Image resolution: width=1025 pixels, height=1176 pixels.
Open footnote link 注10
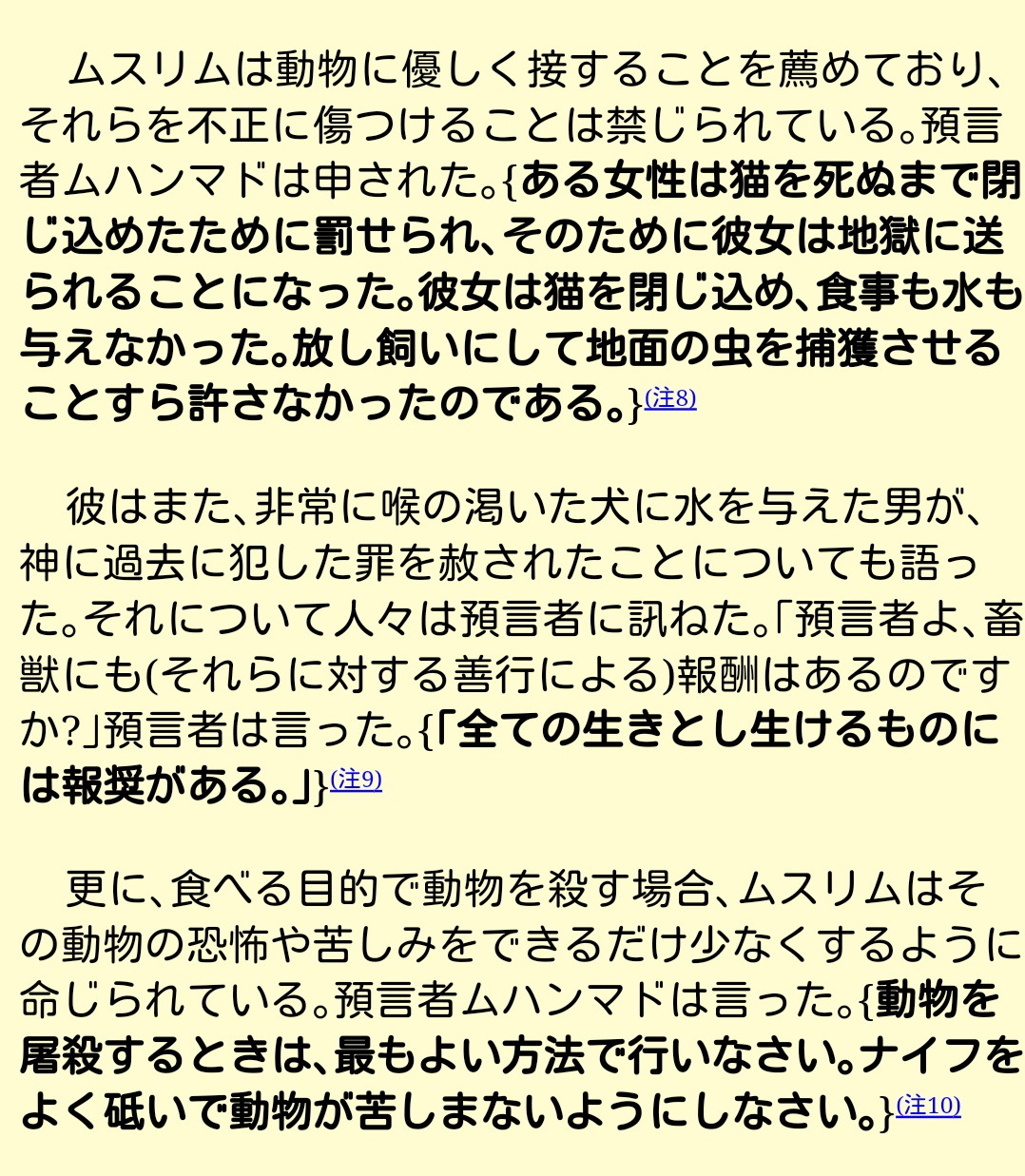[x=928, y=1106]
